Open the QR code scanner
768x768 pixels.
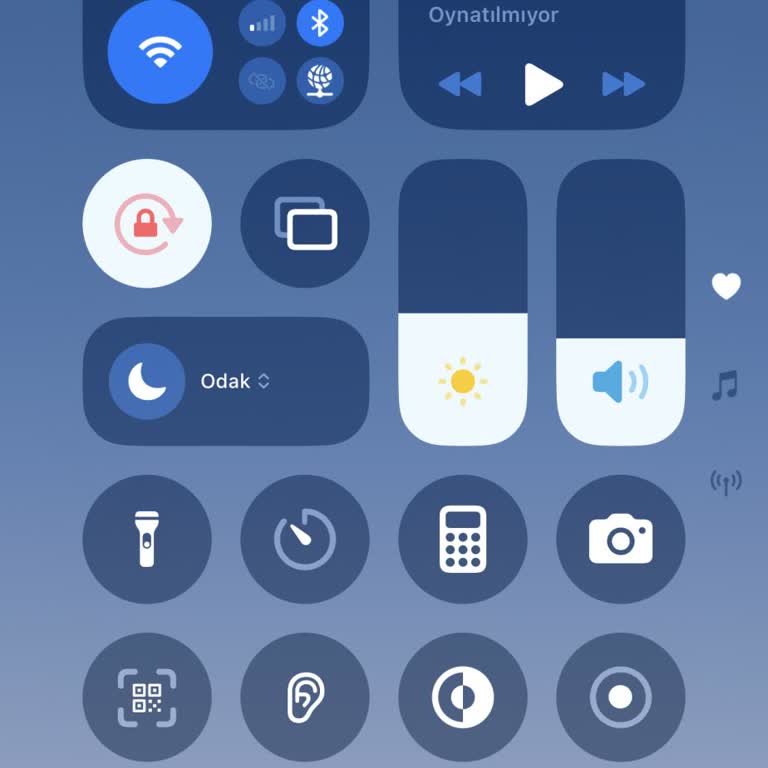point(147,697)
